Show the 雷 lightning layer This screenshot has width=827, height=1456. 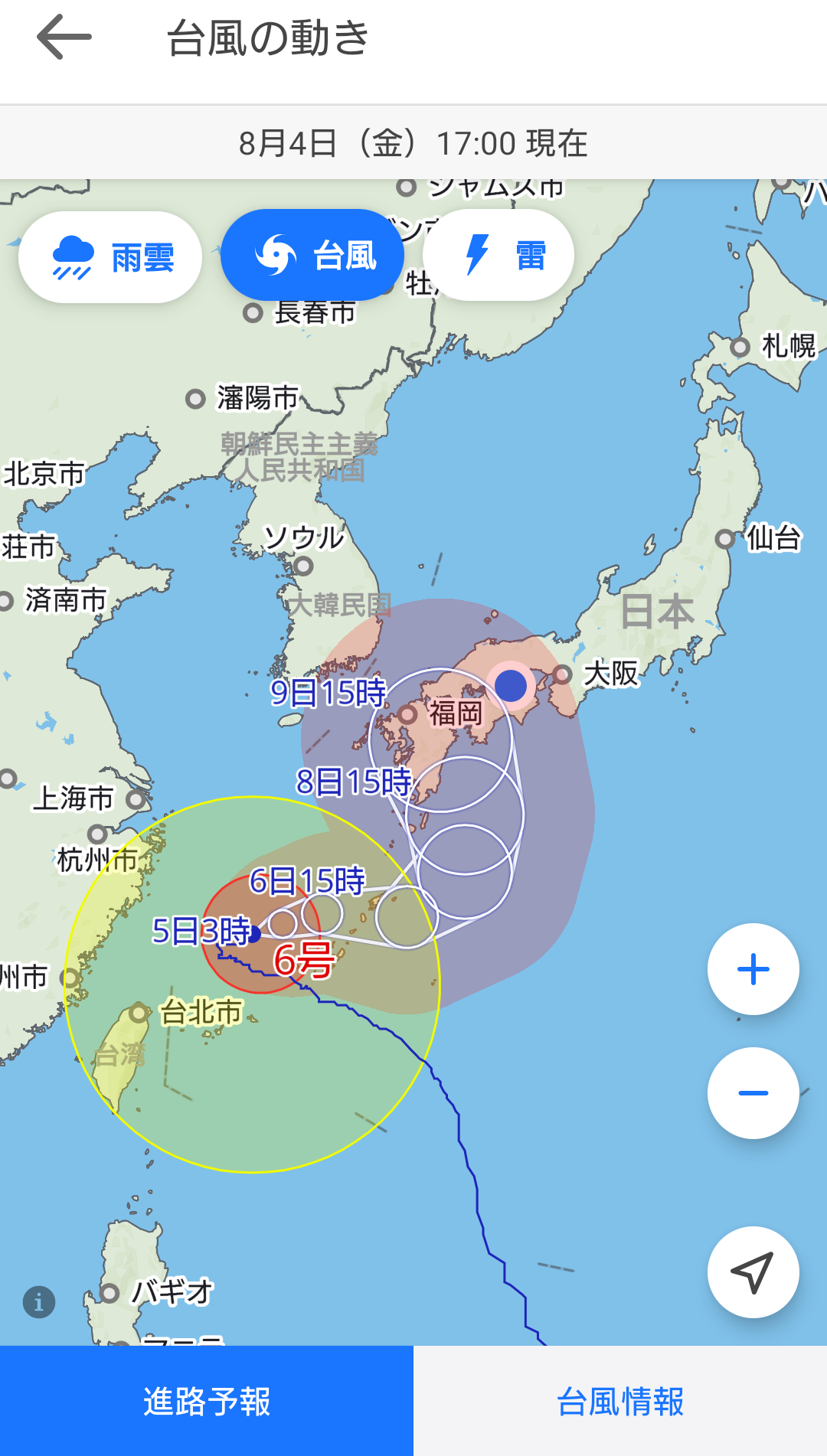[x=498, y=255]
